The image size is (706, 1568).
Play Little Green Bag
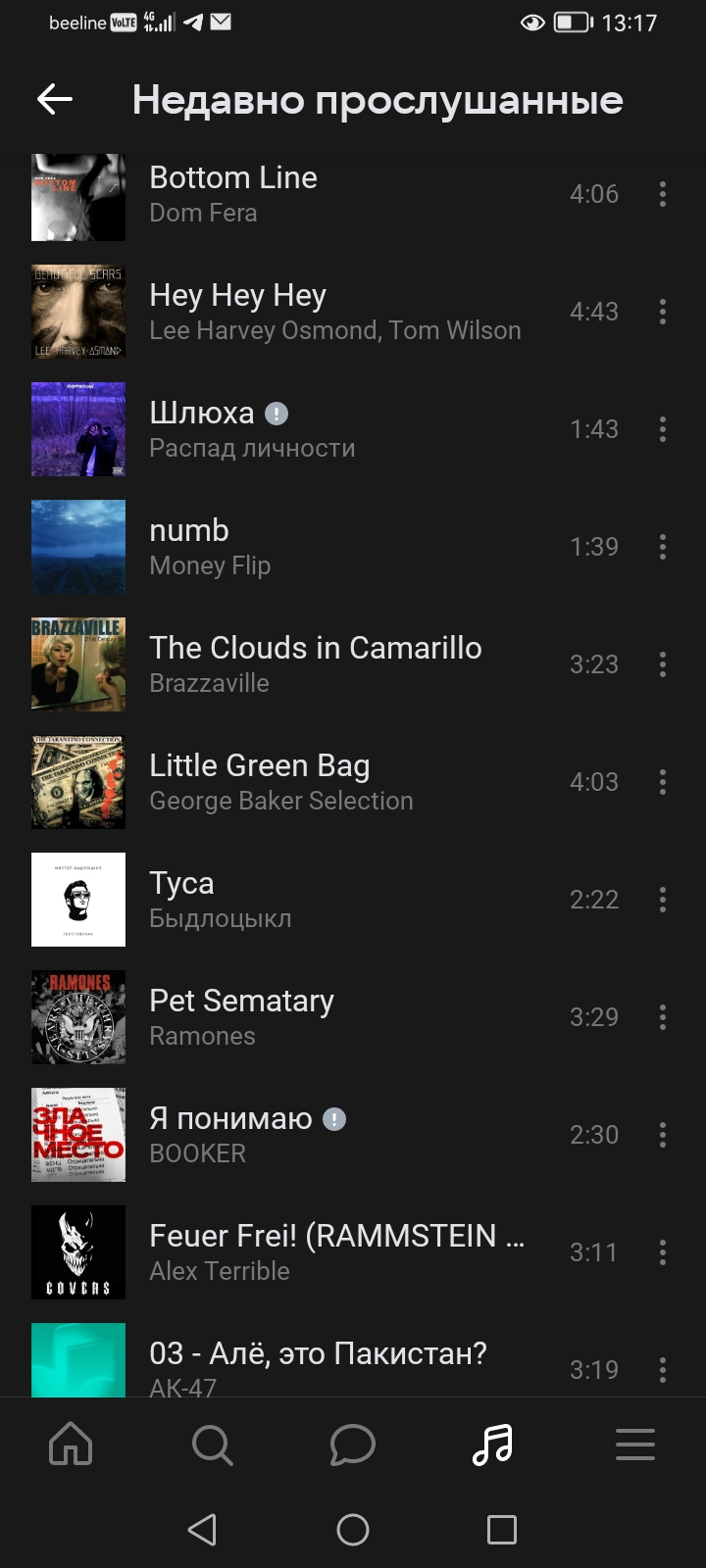[x=294, y=782]
